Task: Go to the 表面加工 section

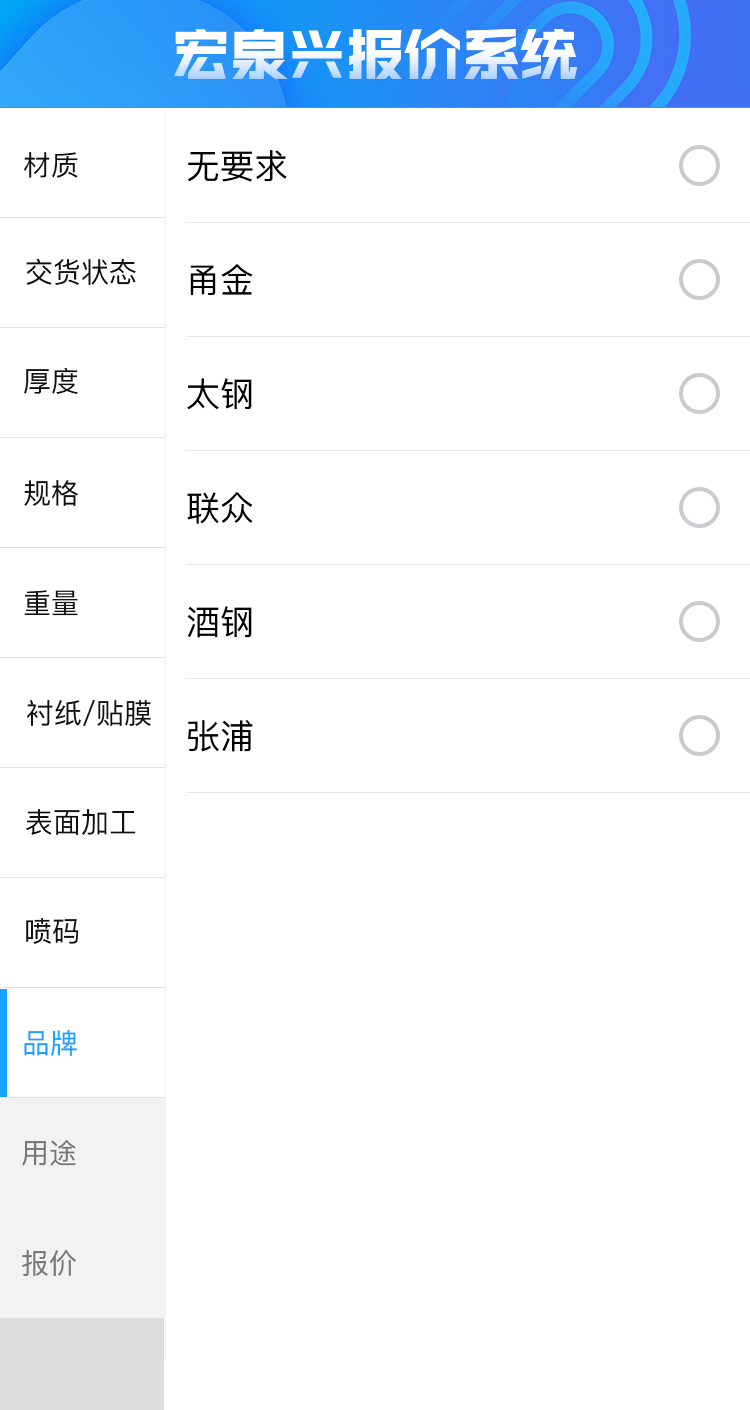Action: pos(82,823)
